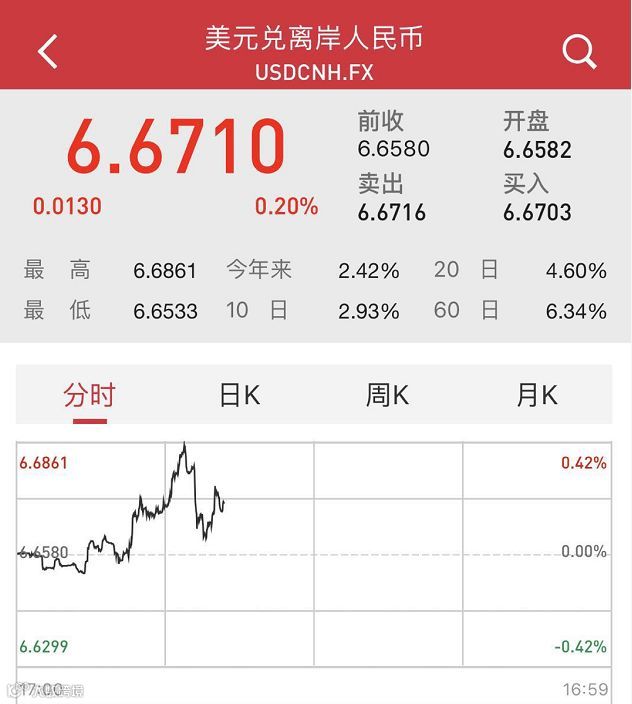
Task: Switch to the 分时 chart tab
Action: [89, 395]
